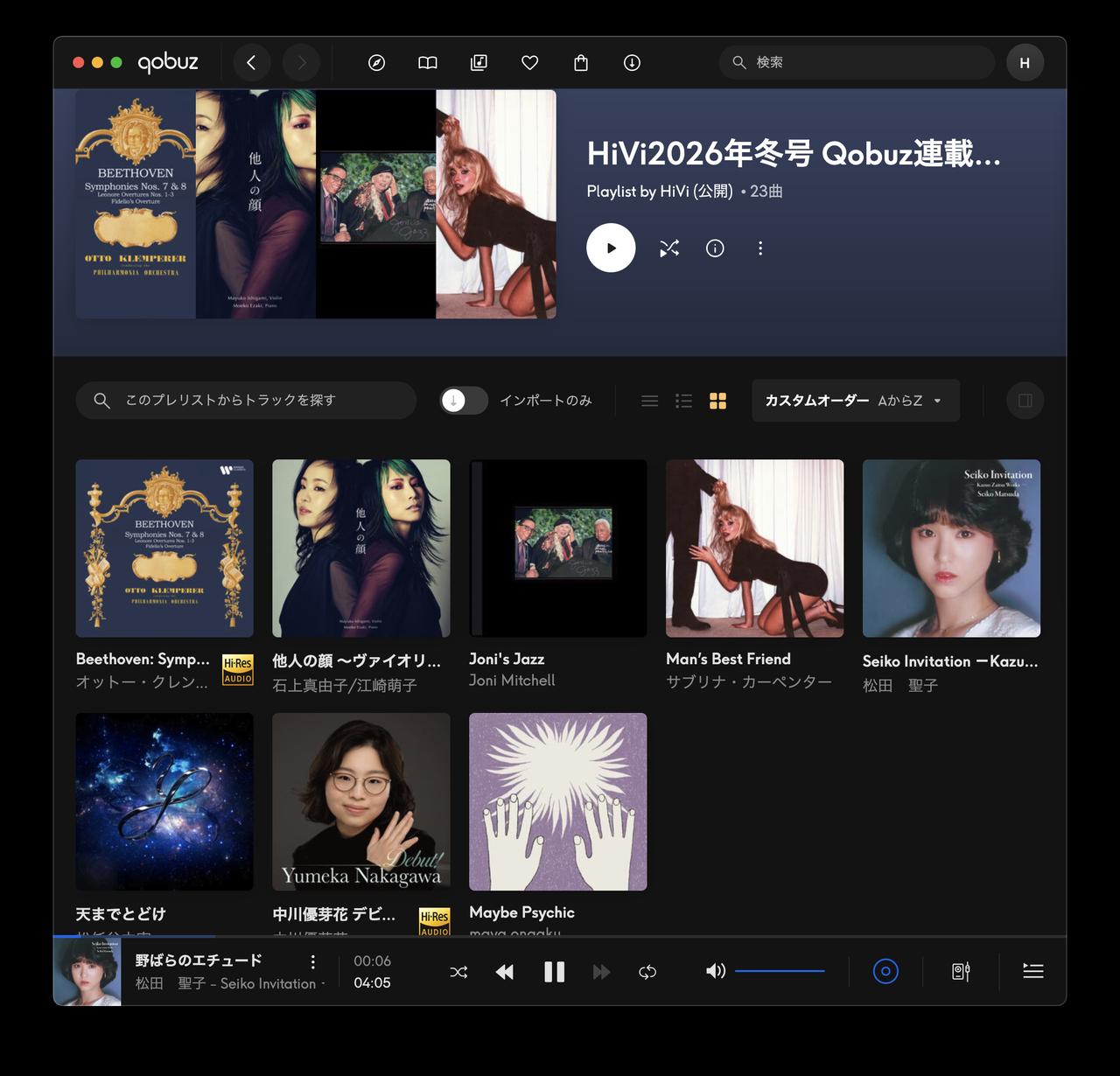Viewport: 1120px width, 1076px height.
Task: Play the HiVi playlist
Action: point(611,248)
